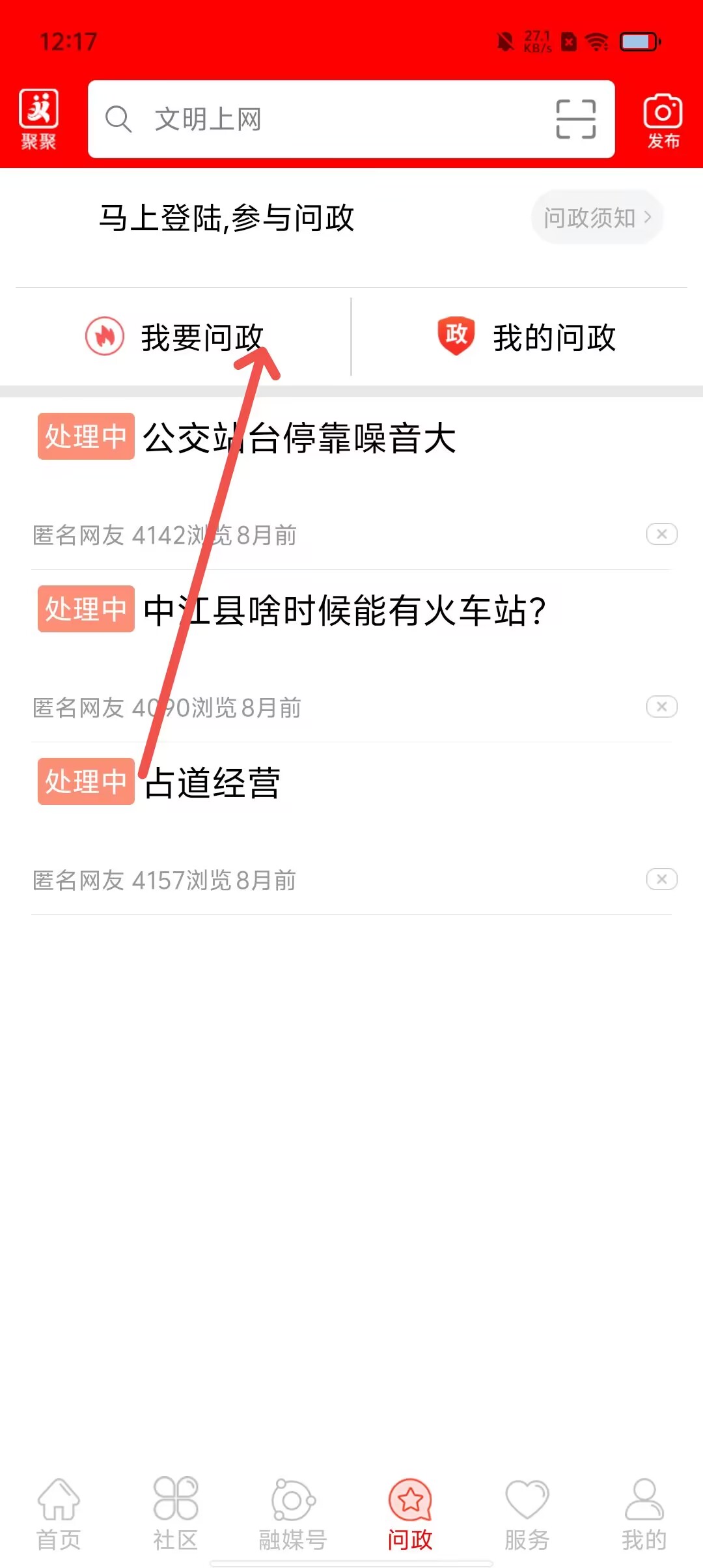Open the QR scan icon in search bar
The width and height of the screenshot is (703, 1568).
click(575, 119)
